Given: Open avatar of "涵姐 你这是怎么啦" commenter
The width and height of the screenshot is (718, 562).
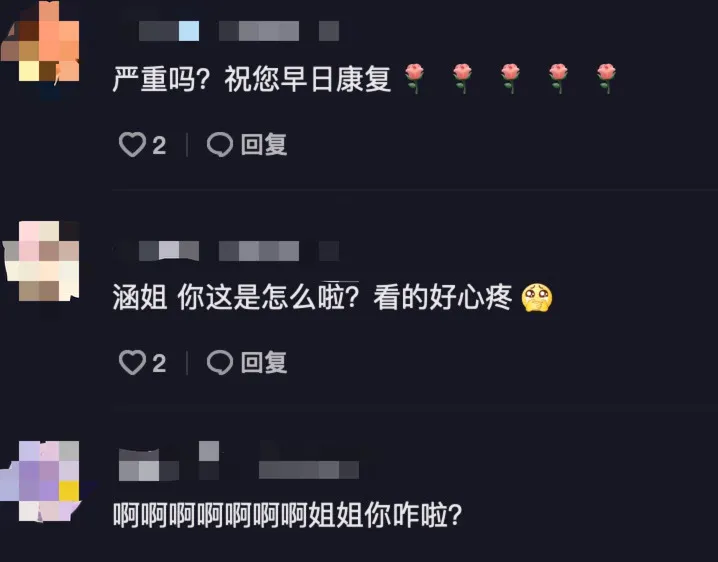Looking at the screenshot, I should tap(42, 262).
